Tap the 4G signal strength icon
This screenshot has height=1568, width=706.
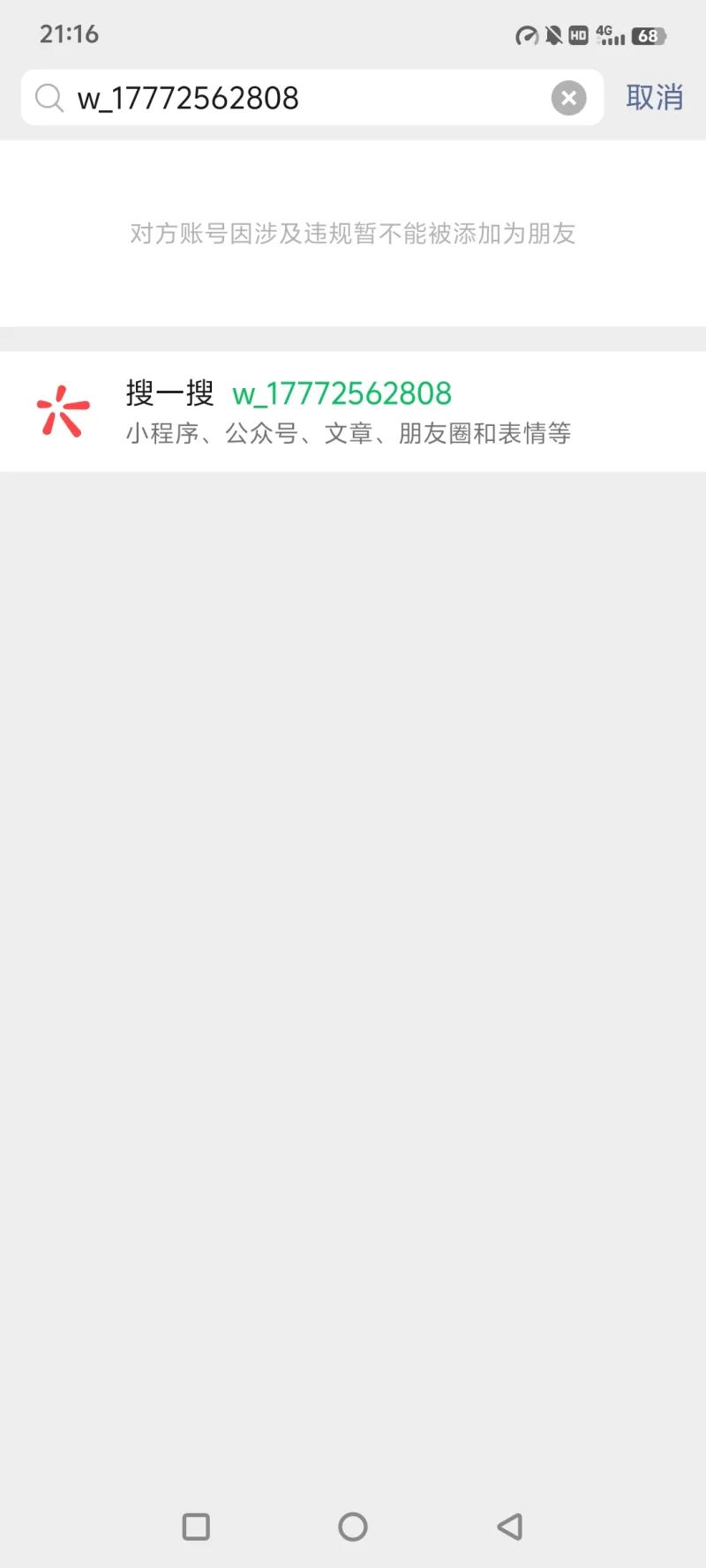(610, 34)
